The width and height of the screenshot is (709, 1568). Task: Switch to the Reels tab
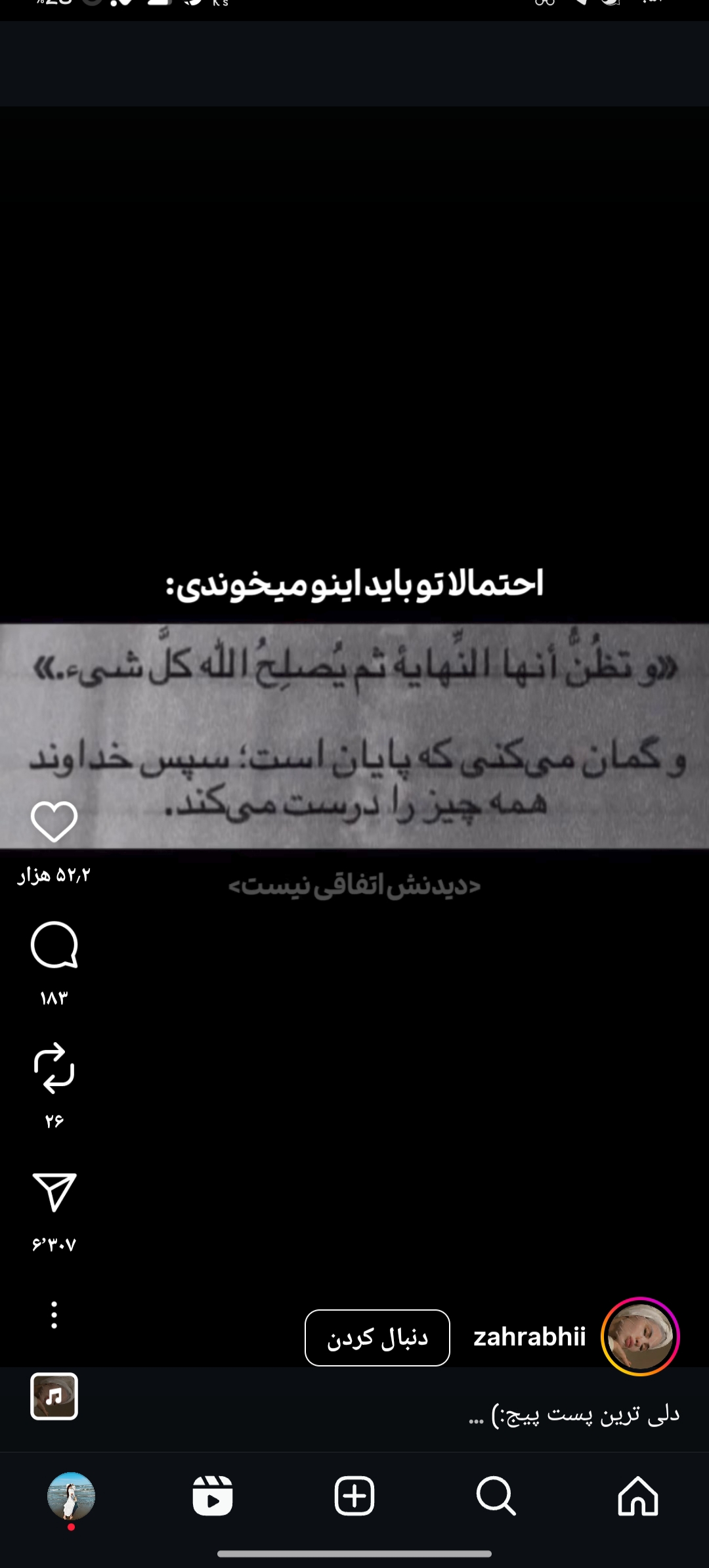pos(213,1496)
